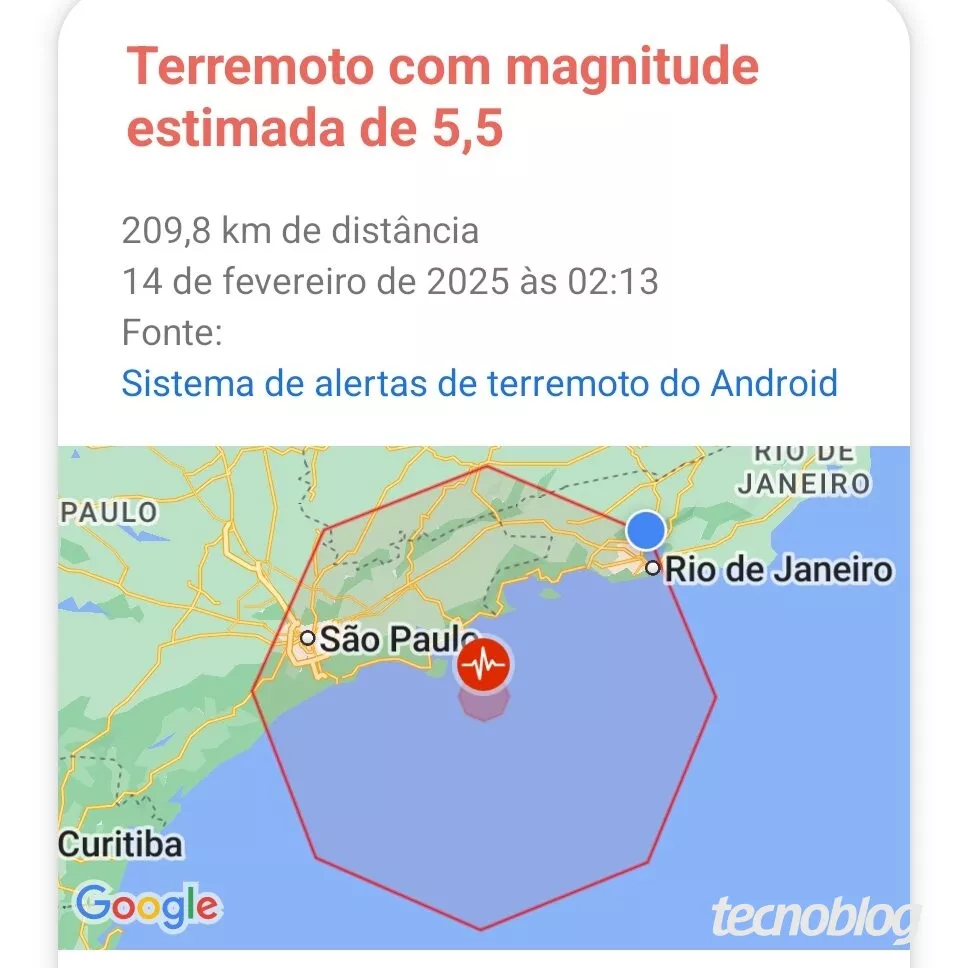968x968 pixels.
Task: Open the Sistema de alertas de terremoto do Android link
Action: pos(479,384)
